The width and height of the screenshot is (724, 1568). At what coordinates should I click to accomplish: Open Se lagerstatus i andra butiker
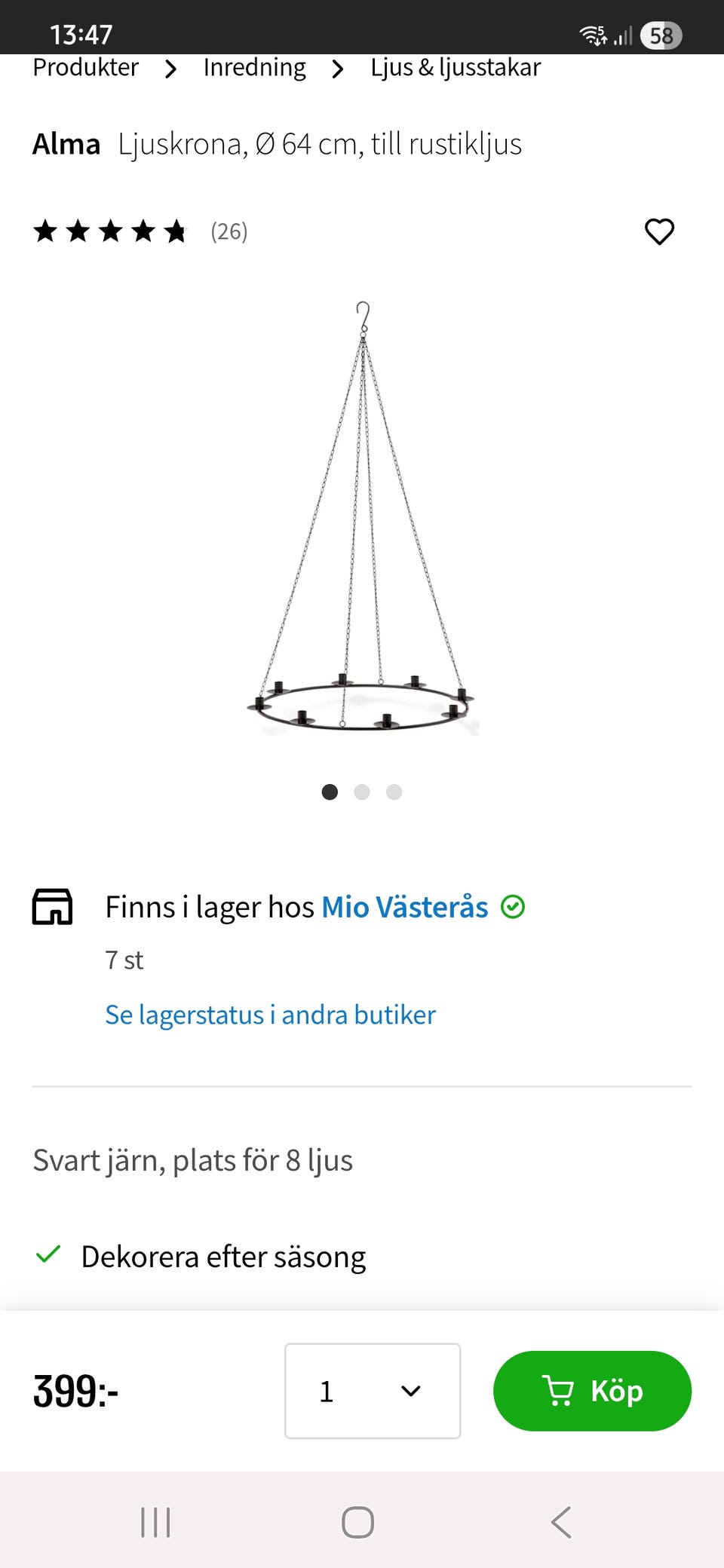[x=270, y=1015]
